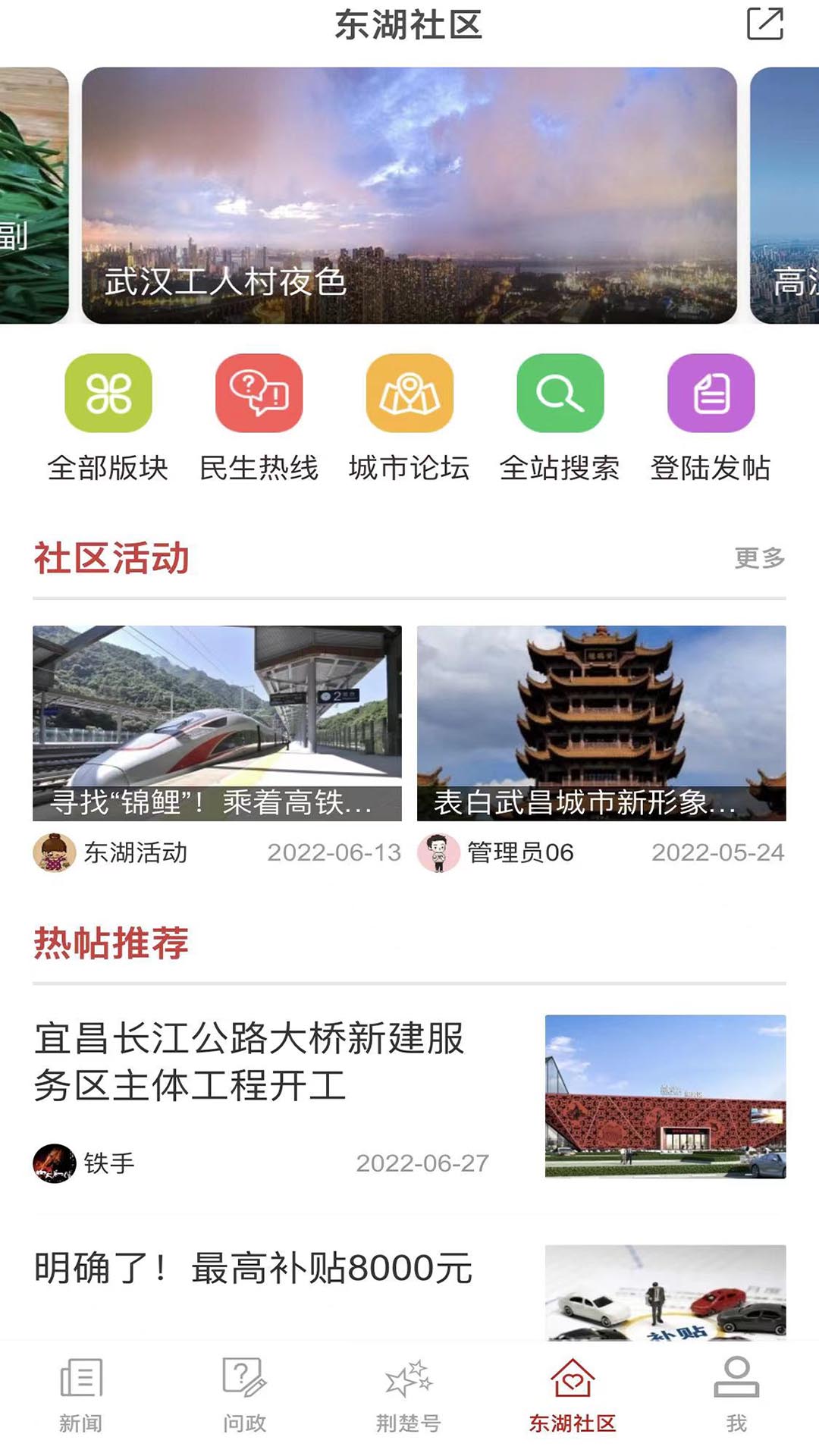The width and height of the screenshot is (819, 1456).
Task: Tap the 荆楚号 stars icon in bottom bar
Action: click(x=409, y=1395)
